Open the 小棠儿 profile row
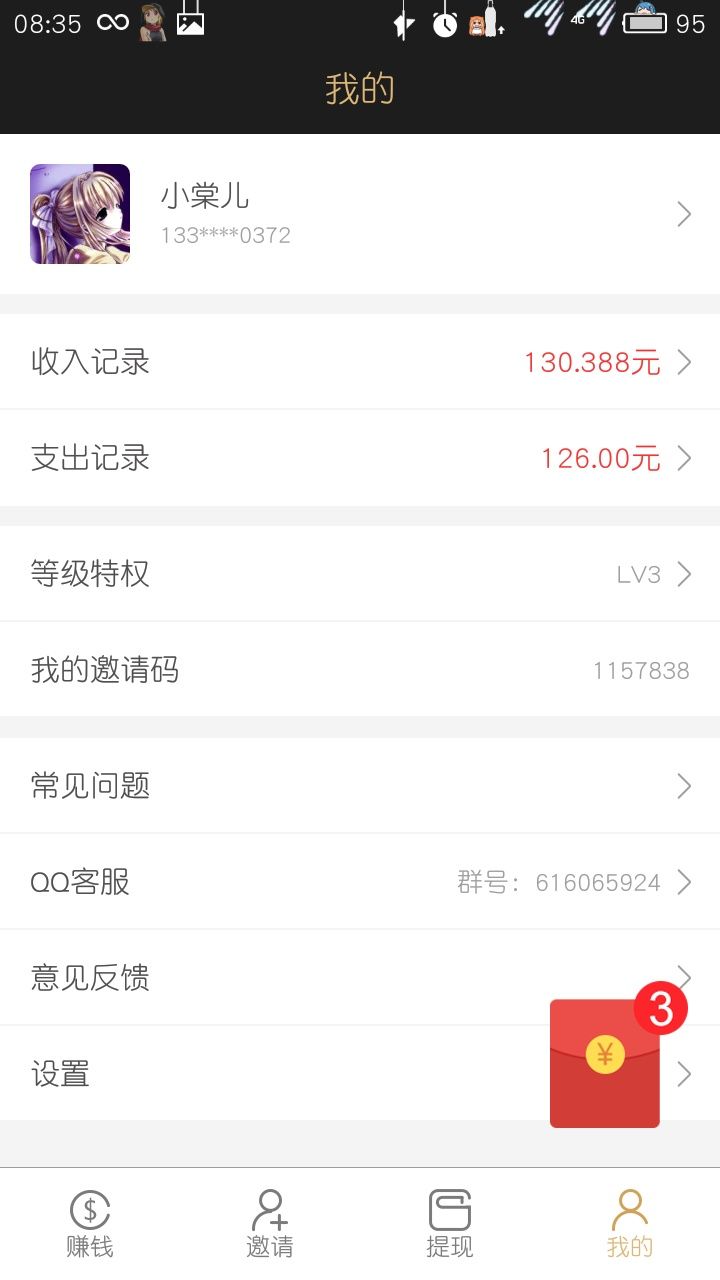Screen dimensions: 720x1280 (x=360, y=214)
